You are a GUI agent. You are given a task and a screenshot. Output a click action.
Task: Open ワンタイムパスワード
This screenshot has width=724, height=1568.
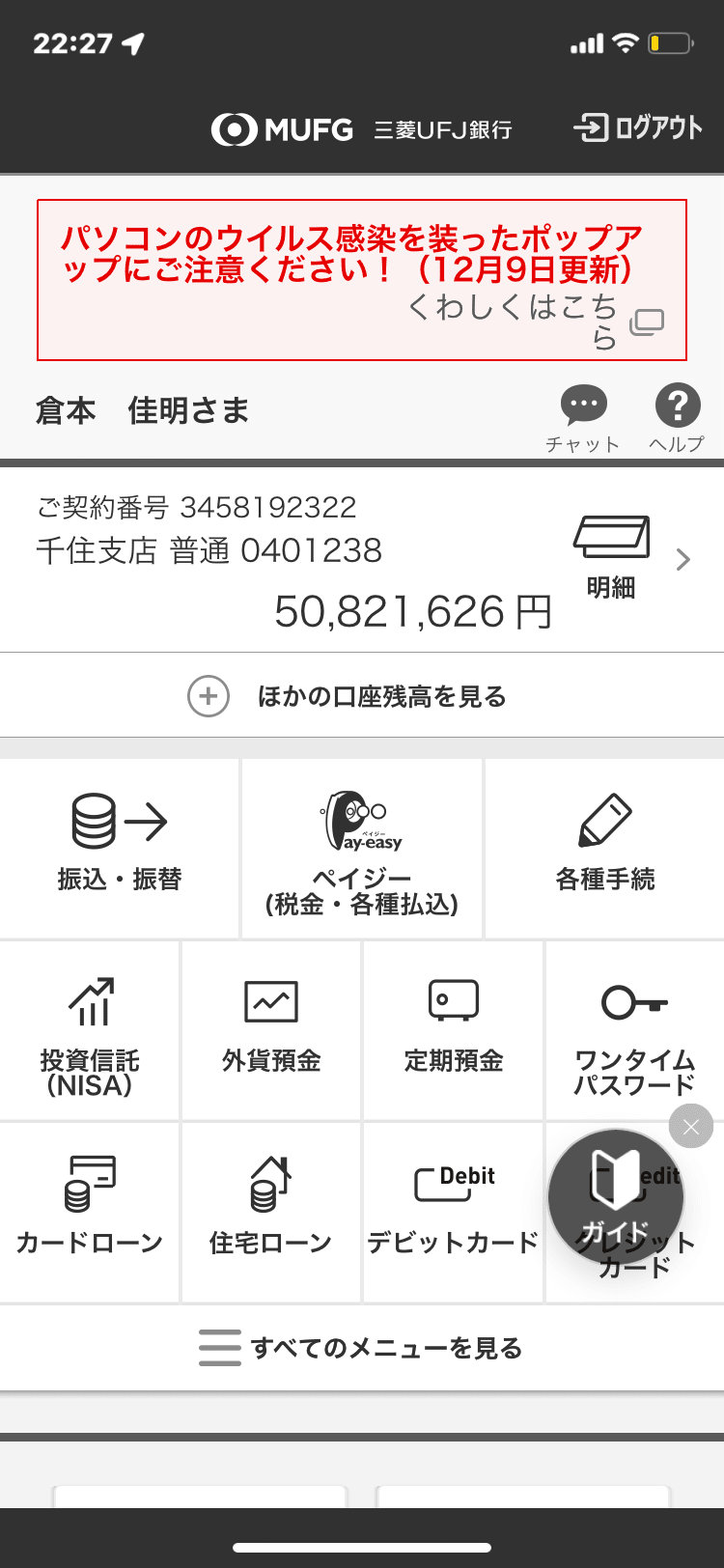click(x=635, y=1031)
